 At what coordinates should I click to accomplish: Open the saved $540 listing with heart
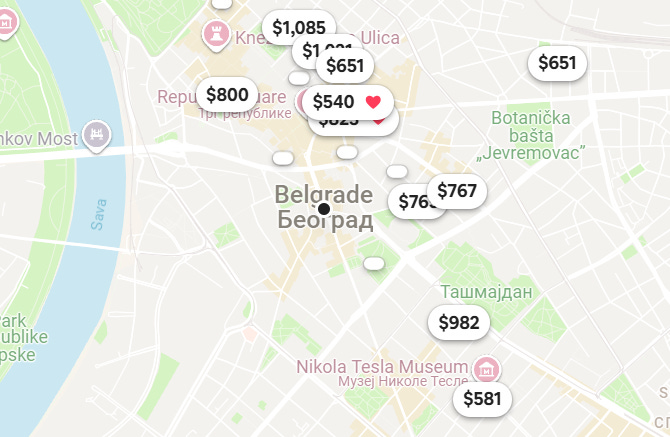tap(346, 102)
